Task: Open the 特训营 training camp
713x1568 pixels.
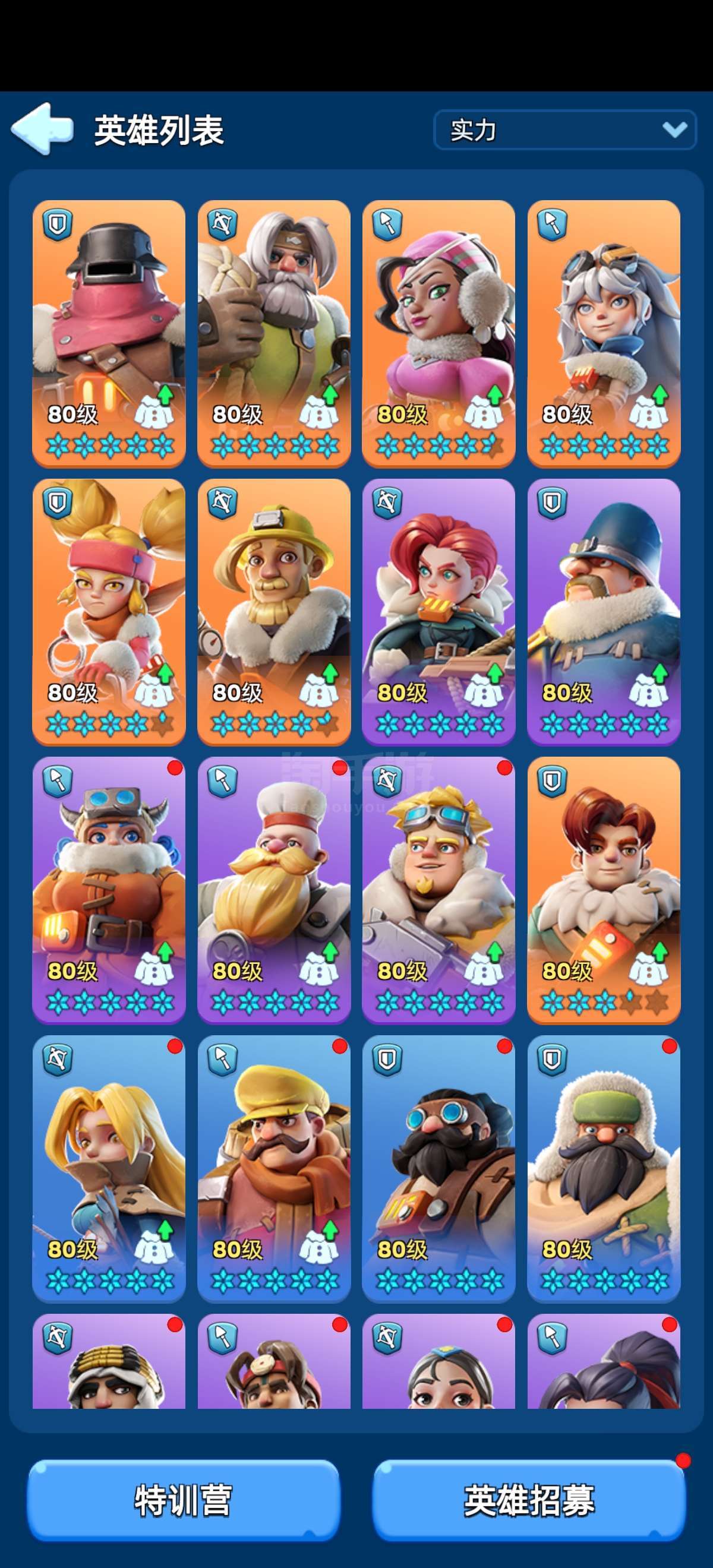Action: pos(183,1500)
